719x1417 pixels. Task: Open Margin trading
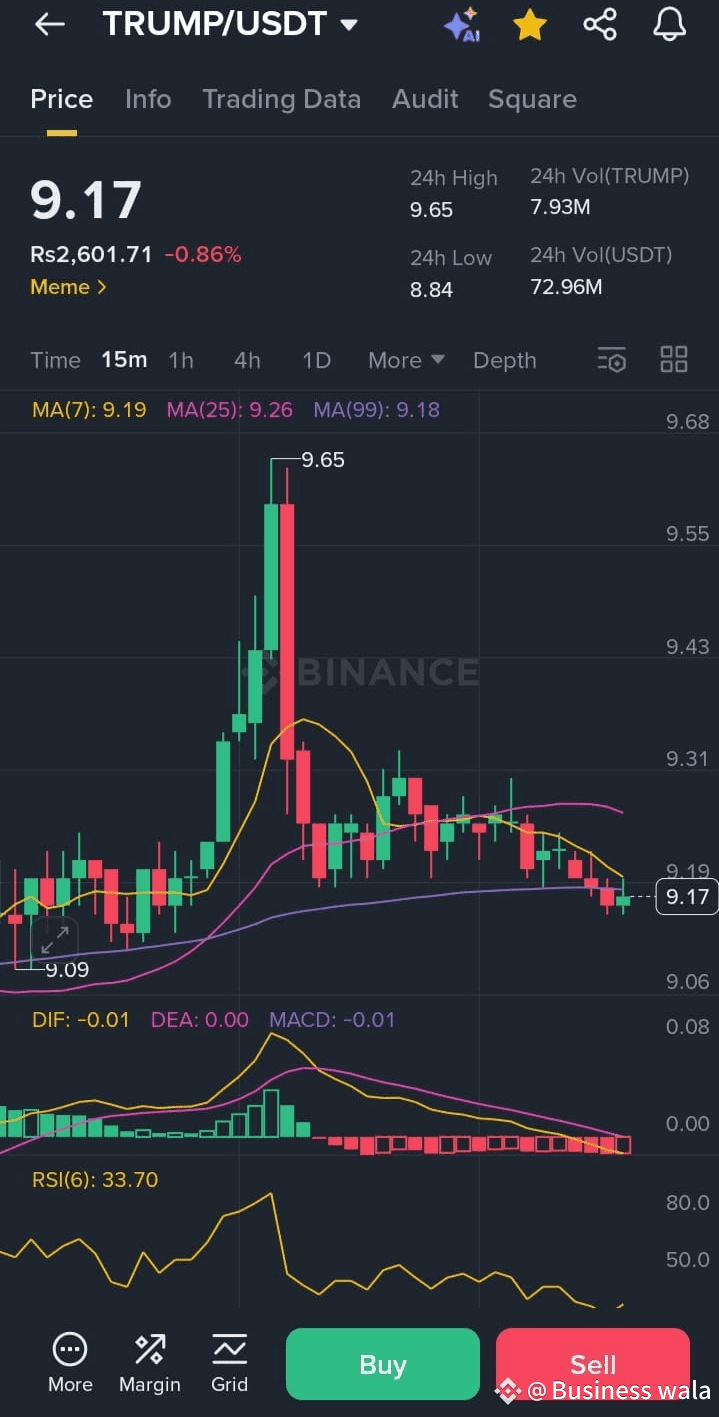pos(149,1363)
